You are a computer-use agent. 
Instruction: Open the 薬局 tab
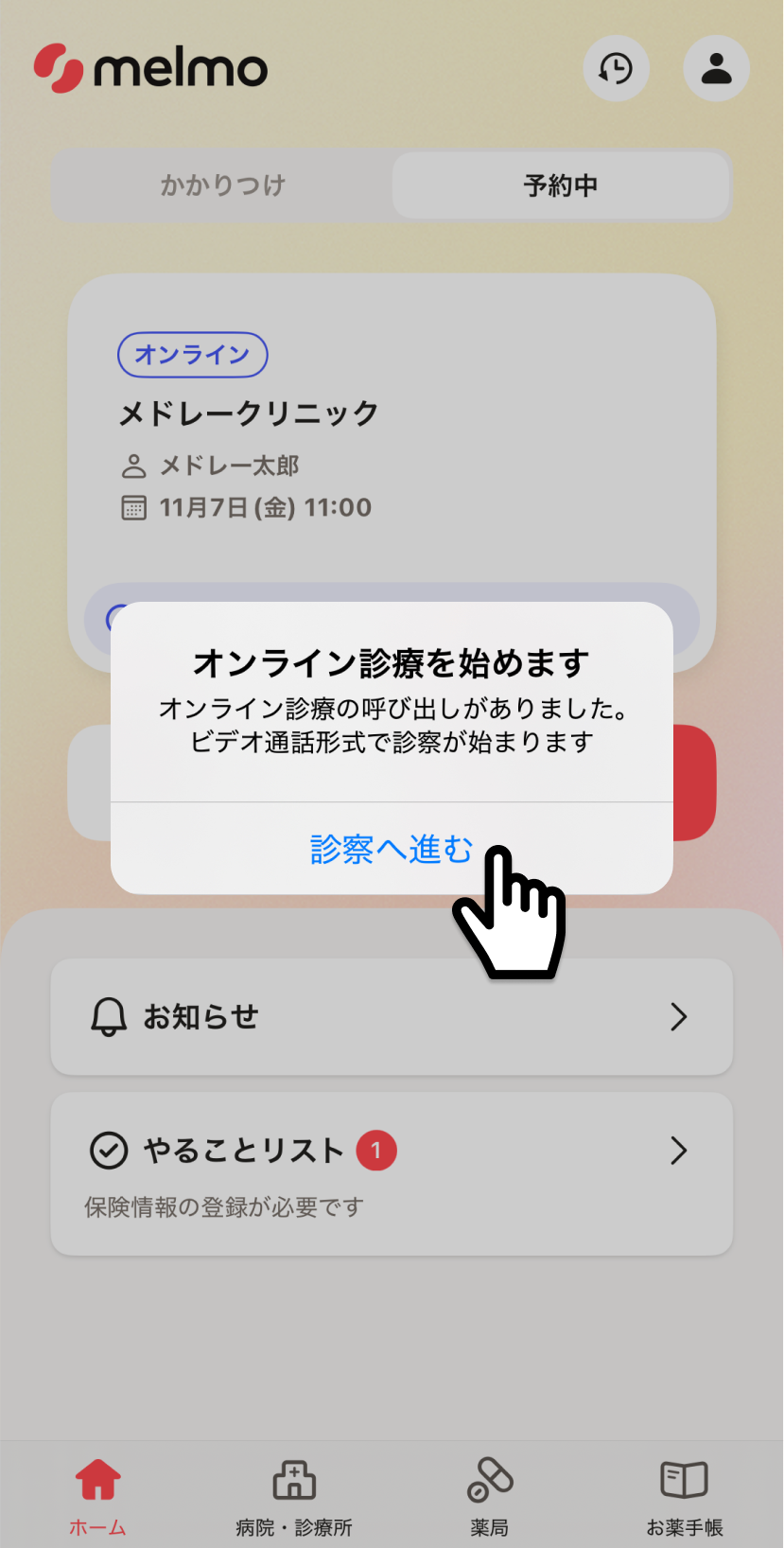pos(490,1496)
